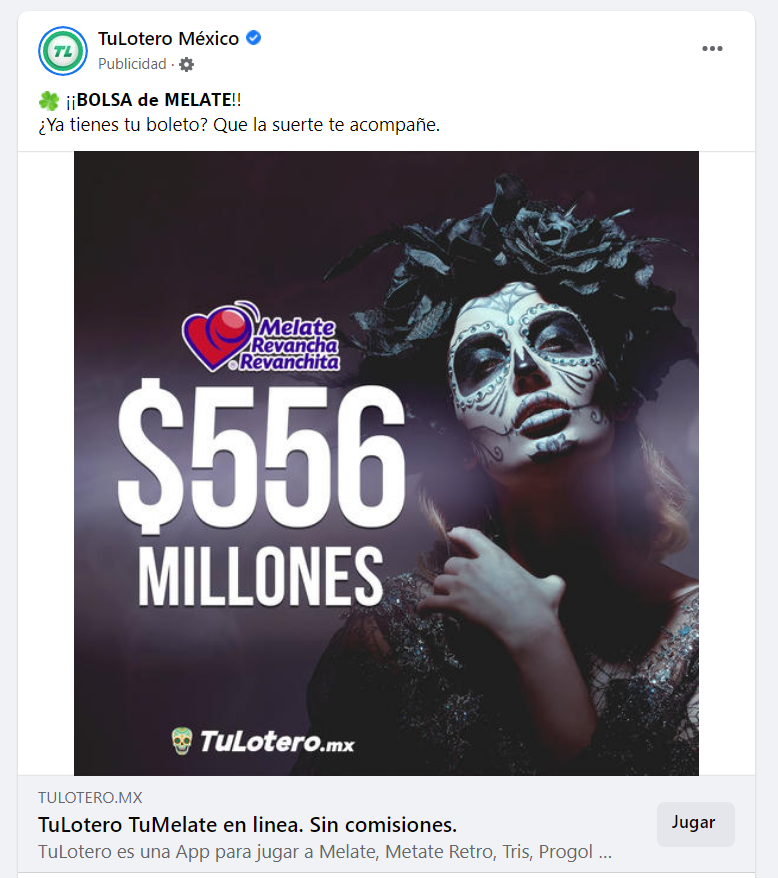
Task: Open the post's three-dot options menu
Action: pyautogui.click(x=712, y=49)
